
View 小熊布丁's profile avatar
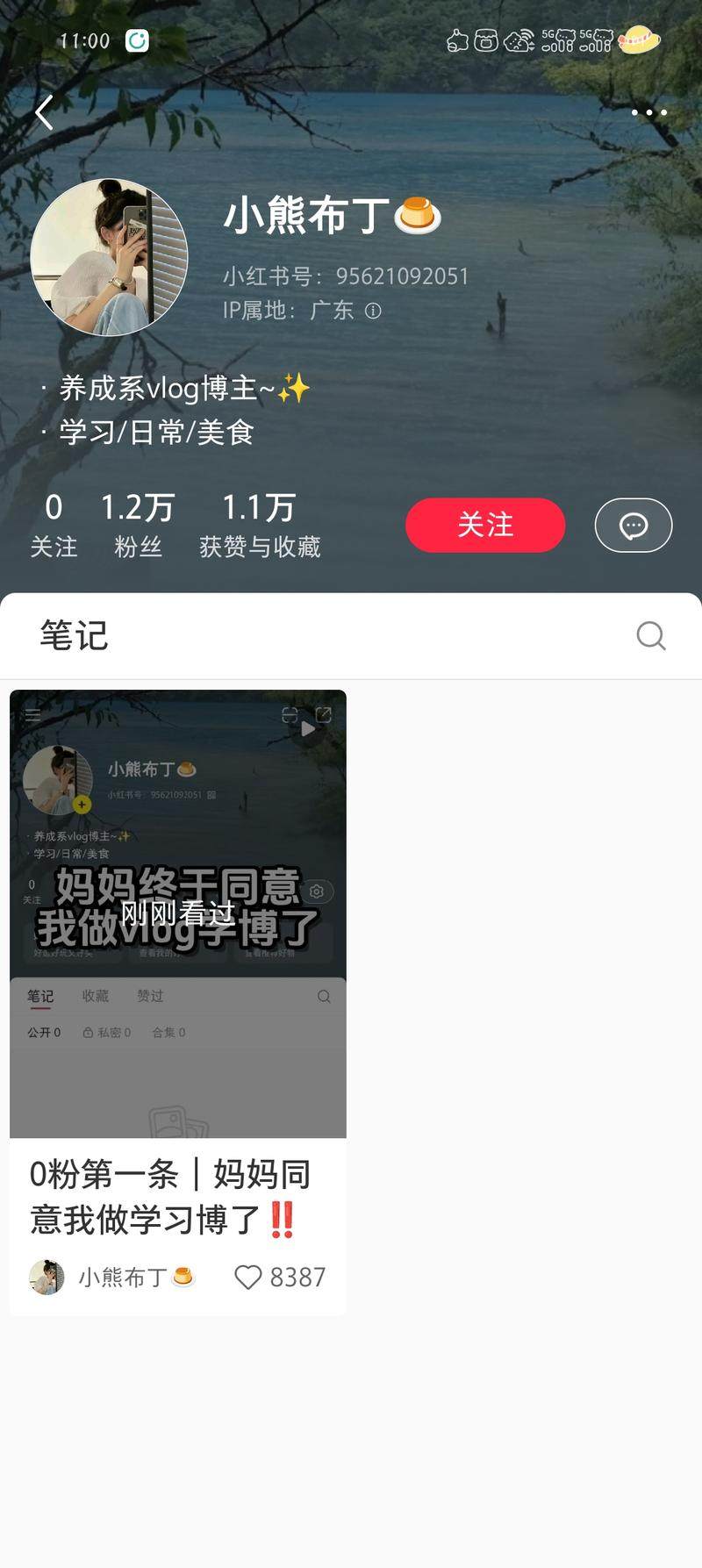coord(109,257)
